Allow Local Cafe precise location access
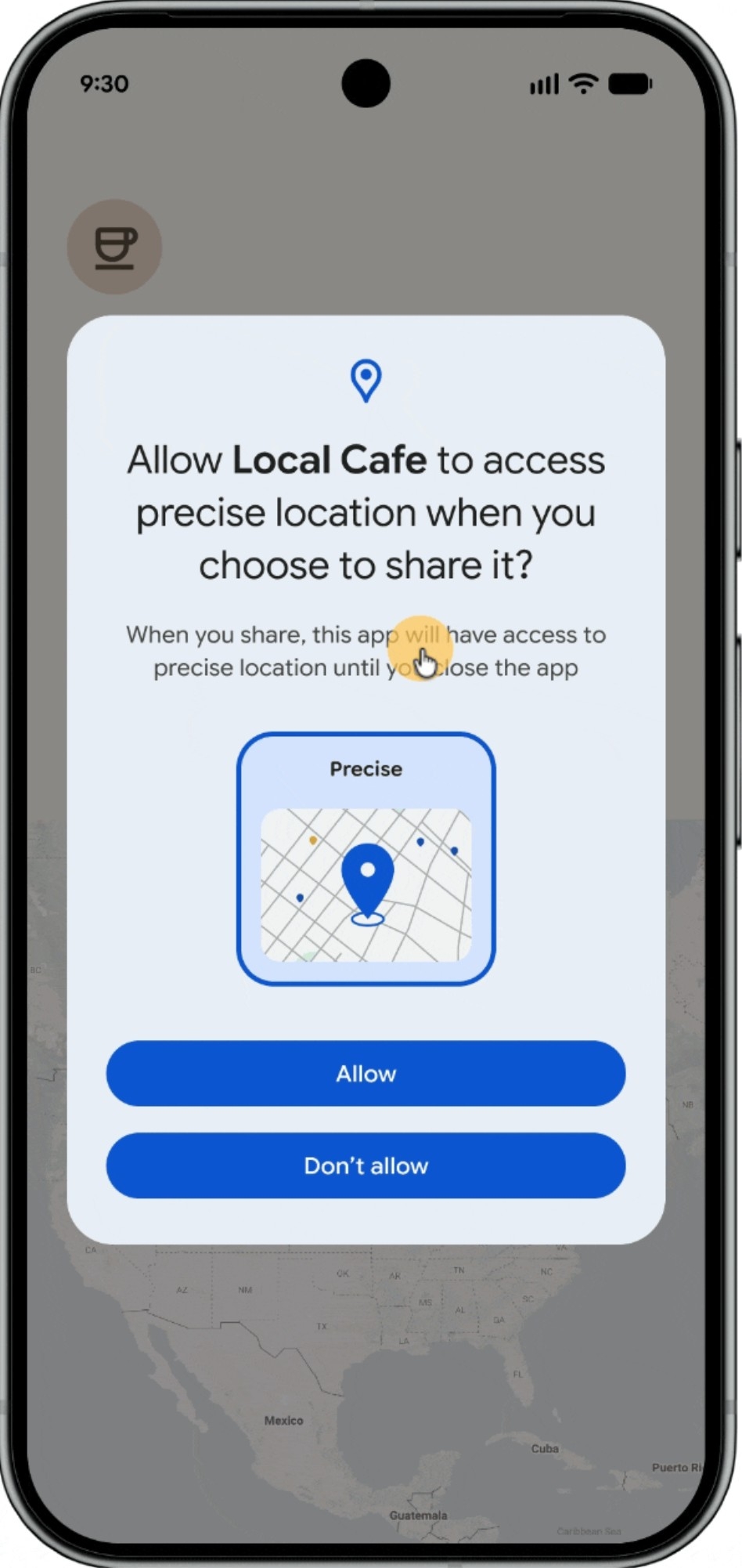 (366, 1073)
